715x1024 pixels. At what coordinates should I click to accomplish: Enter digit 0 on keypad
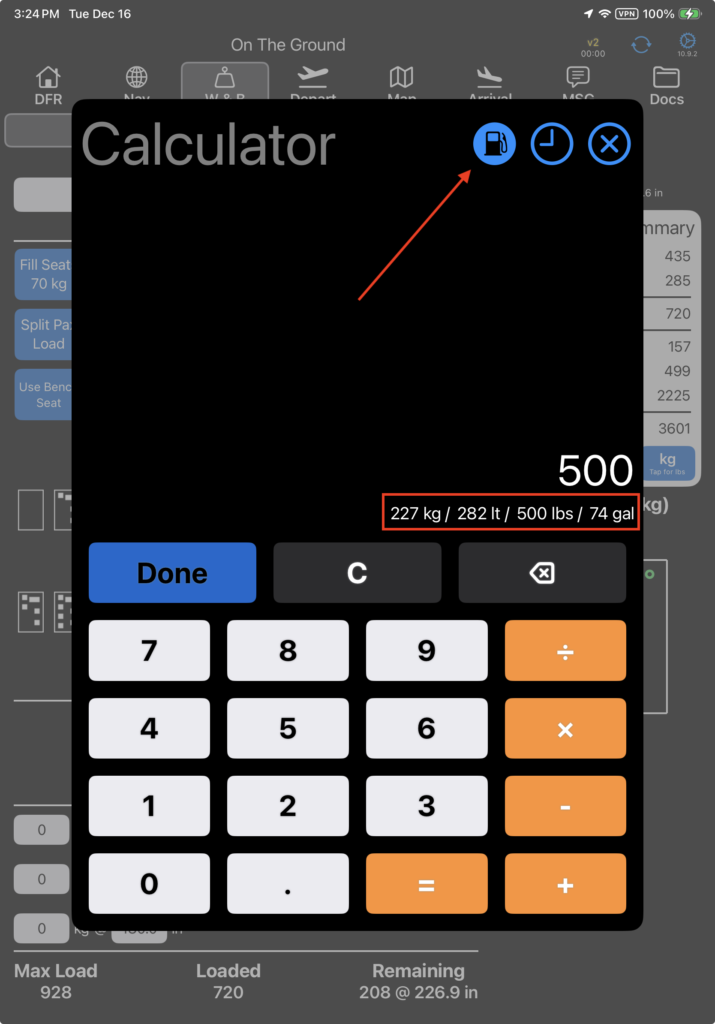(x=149, y=883)
